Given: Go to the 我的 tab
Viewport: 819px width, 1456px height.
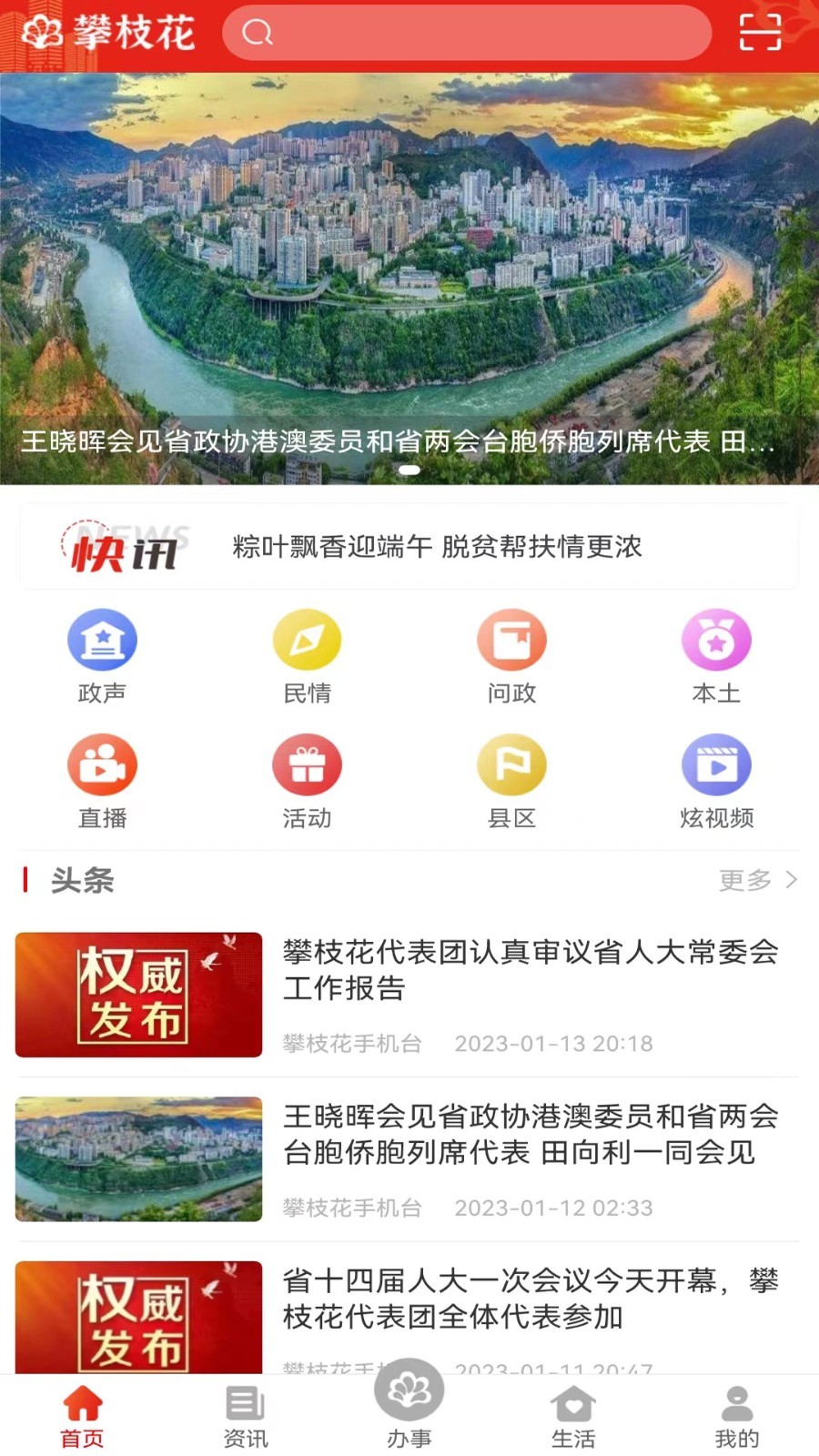Looking at the screenshot, I should [737, 1418].
